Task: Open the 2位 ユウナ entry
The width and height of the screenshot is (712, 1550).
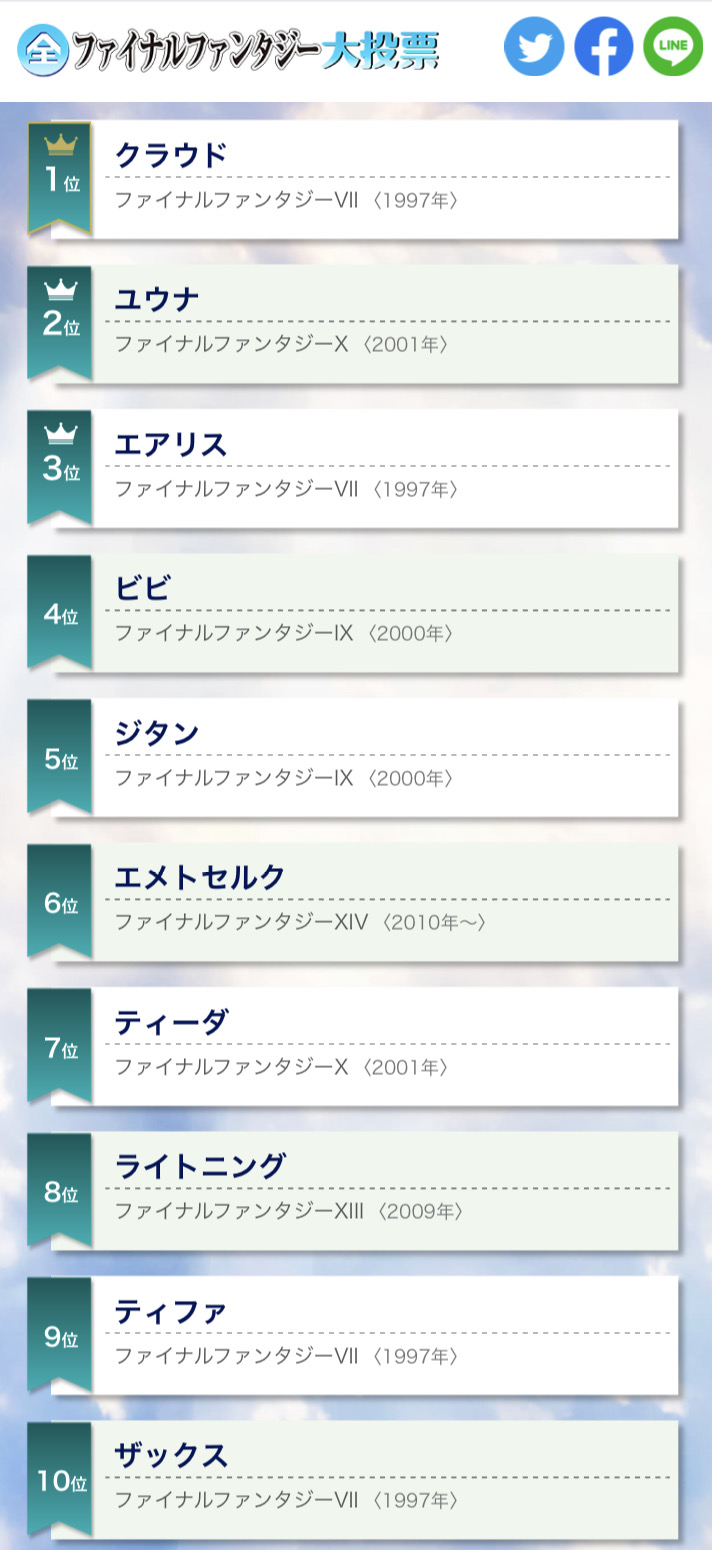Action: point(353,323)
